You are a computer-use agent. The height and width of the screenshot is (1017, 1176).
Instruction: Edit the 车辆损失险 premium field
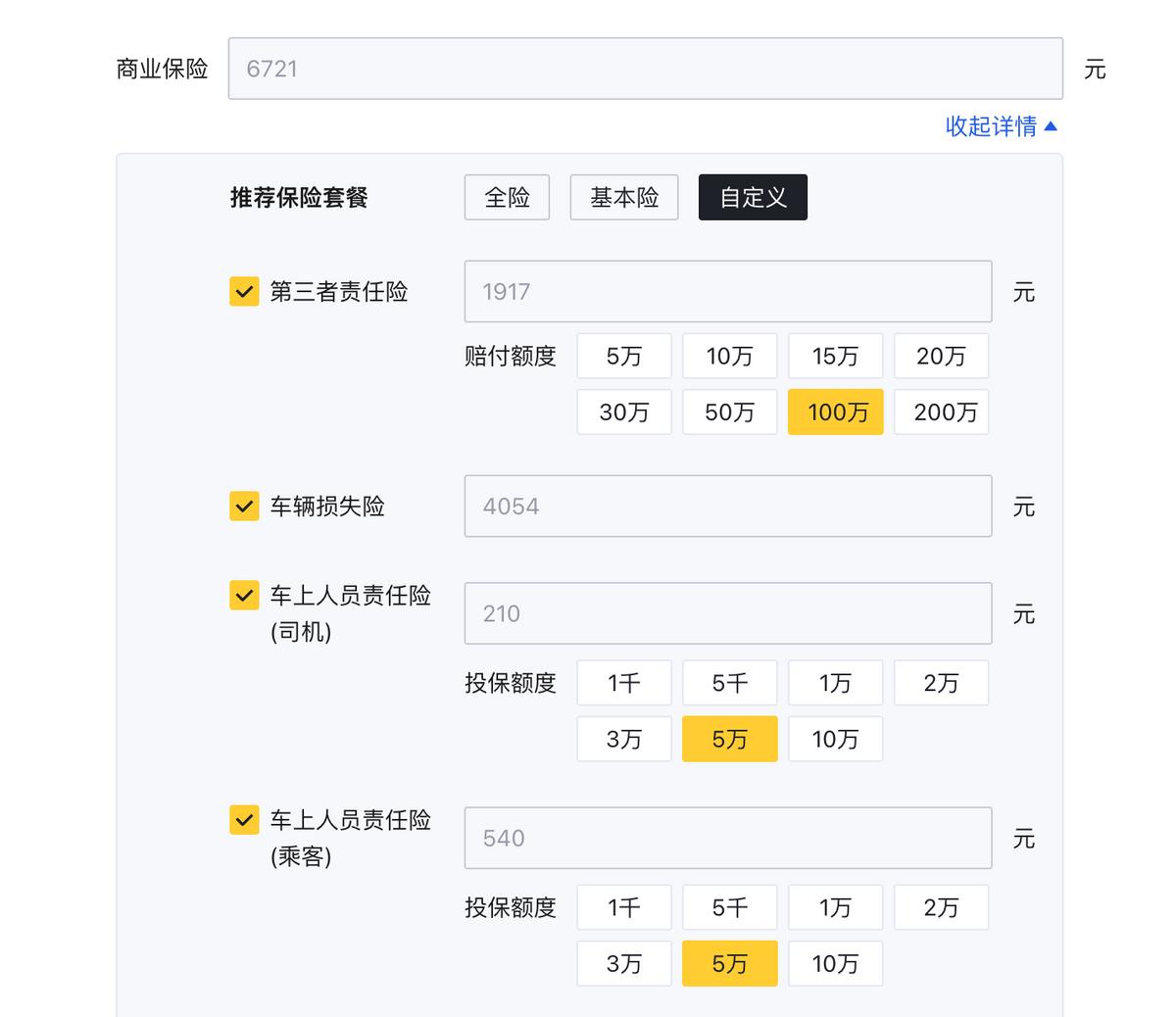pos(727,506)
